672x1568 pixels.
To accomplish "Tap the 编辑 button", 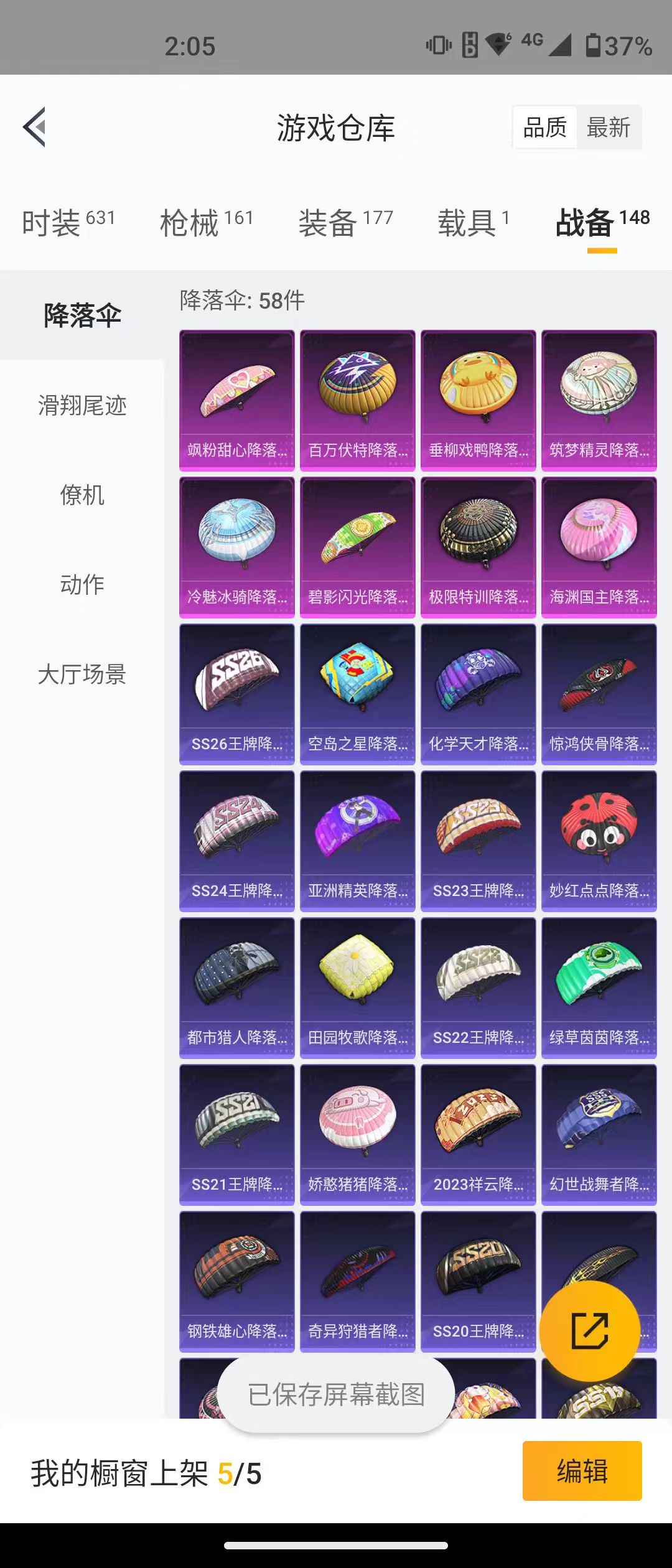I will click(582, 1471).
